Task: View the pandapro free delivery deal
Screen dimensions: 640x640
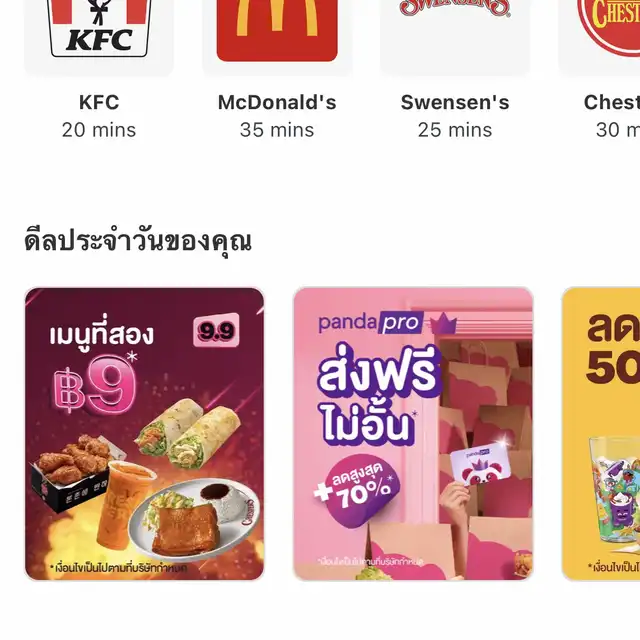Action: coord(413,434)
